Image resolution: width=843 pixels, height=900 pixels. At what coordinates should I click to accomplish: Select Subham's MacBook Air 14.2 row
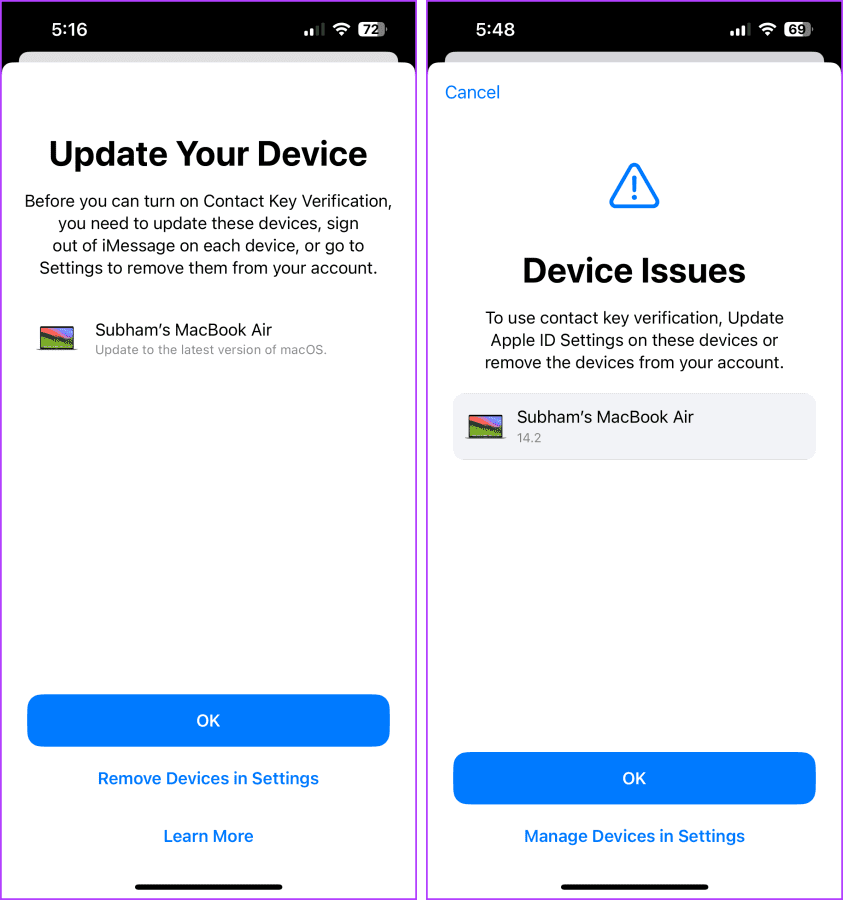click(x=634, y=426)
